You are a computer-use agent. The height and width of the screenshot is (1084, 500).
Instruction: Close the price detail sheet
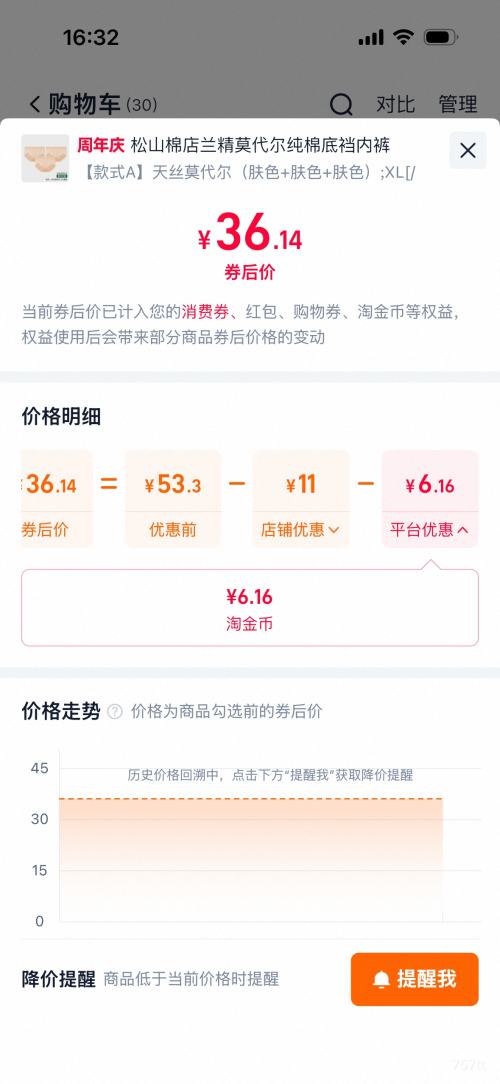467,150
